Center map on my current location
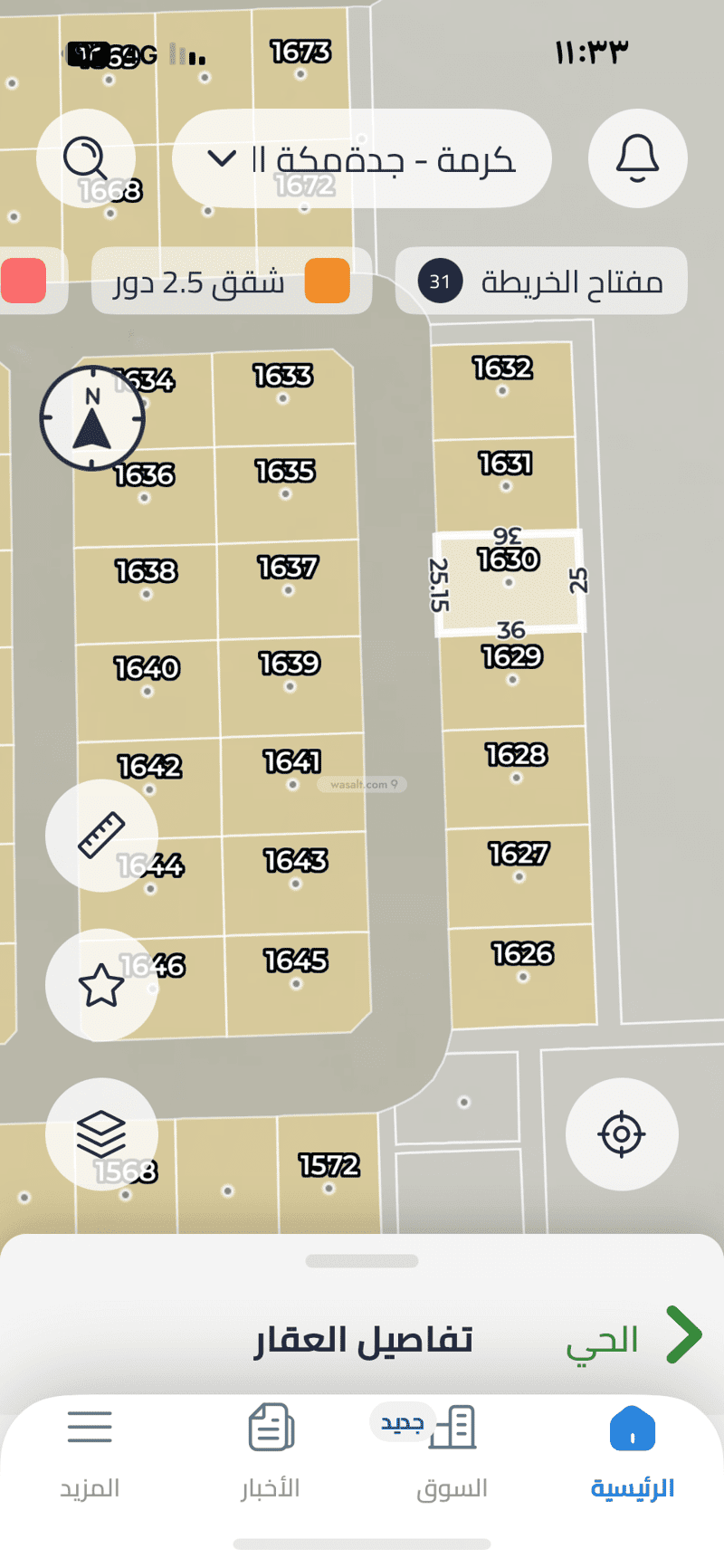The image size is (724, 1568). point(622,1133)
